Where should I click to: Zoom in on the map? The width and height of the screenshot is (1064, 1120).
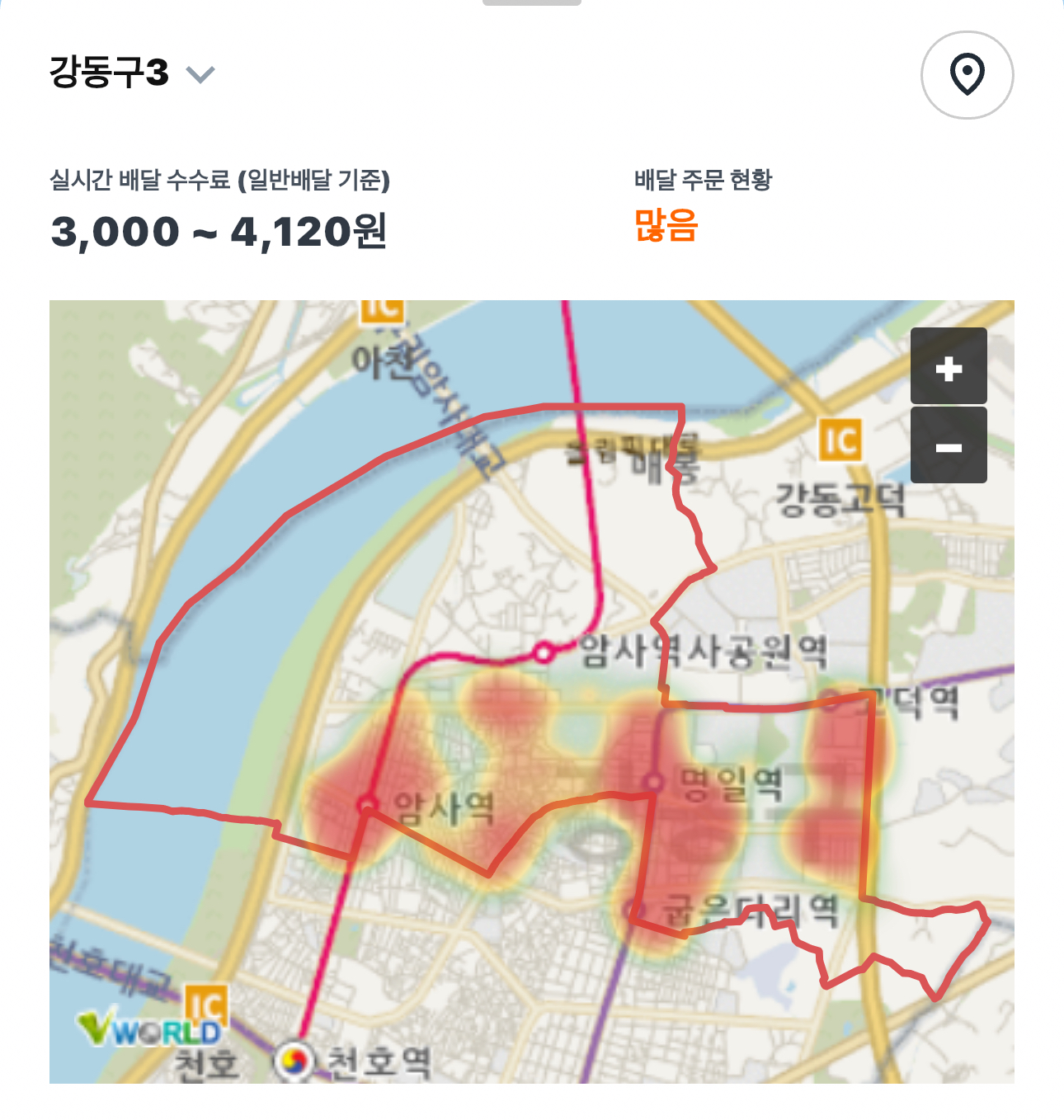(x=949, y=367)
